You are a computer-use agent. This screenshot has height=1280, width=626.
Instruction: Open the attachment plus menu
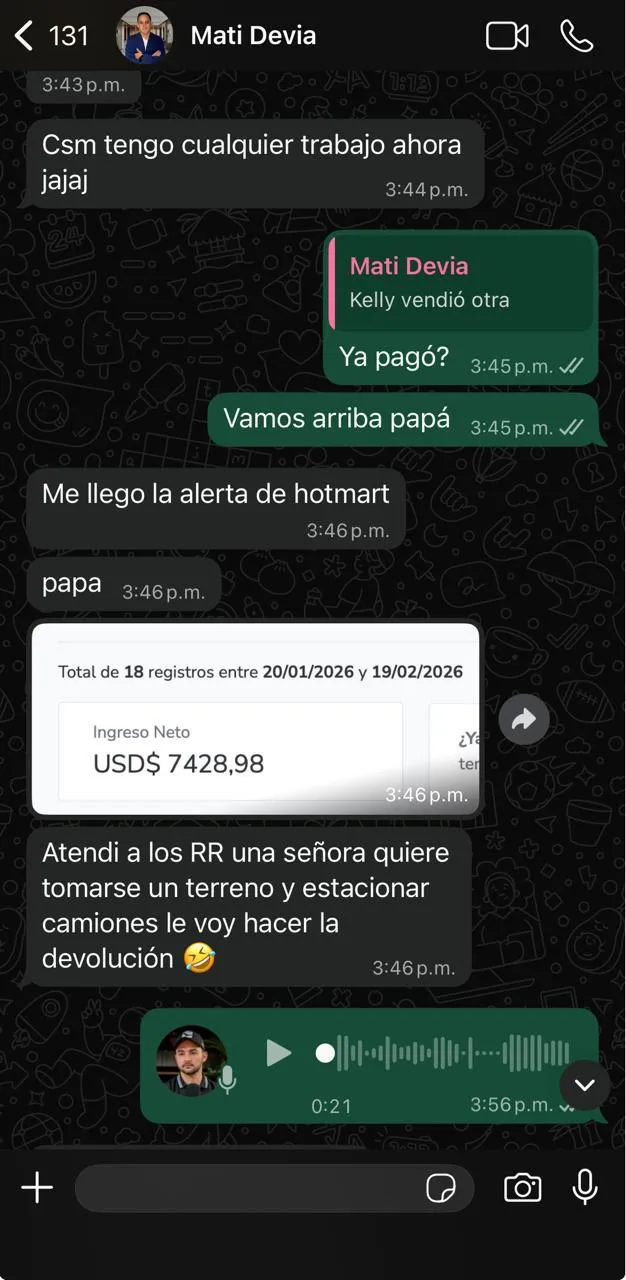point(37,1187)
